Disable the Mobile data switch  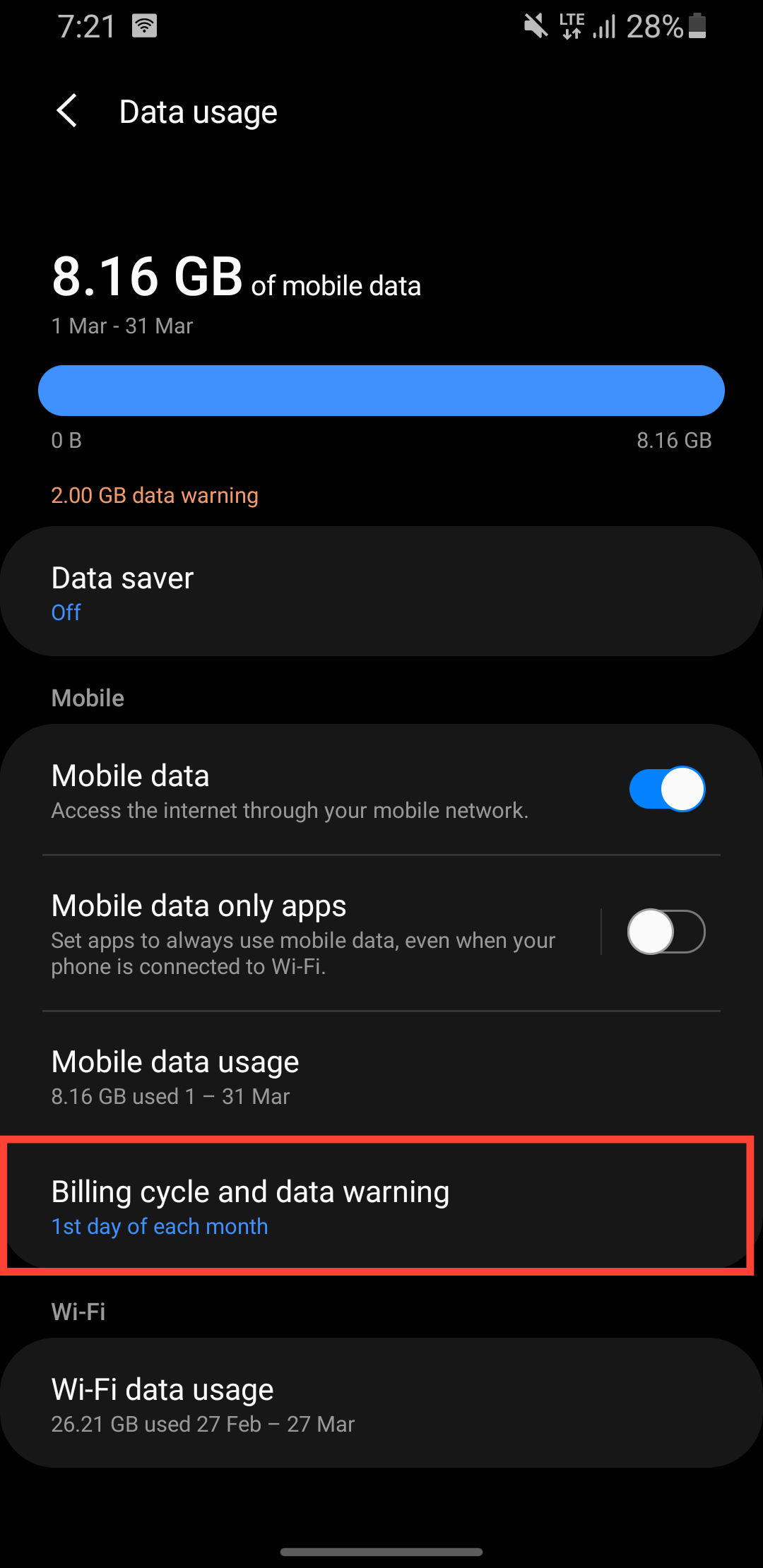666,788
